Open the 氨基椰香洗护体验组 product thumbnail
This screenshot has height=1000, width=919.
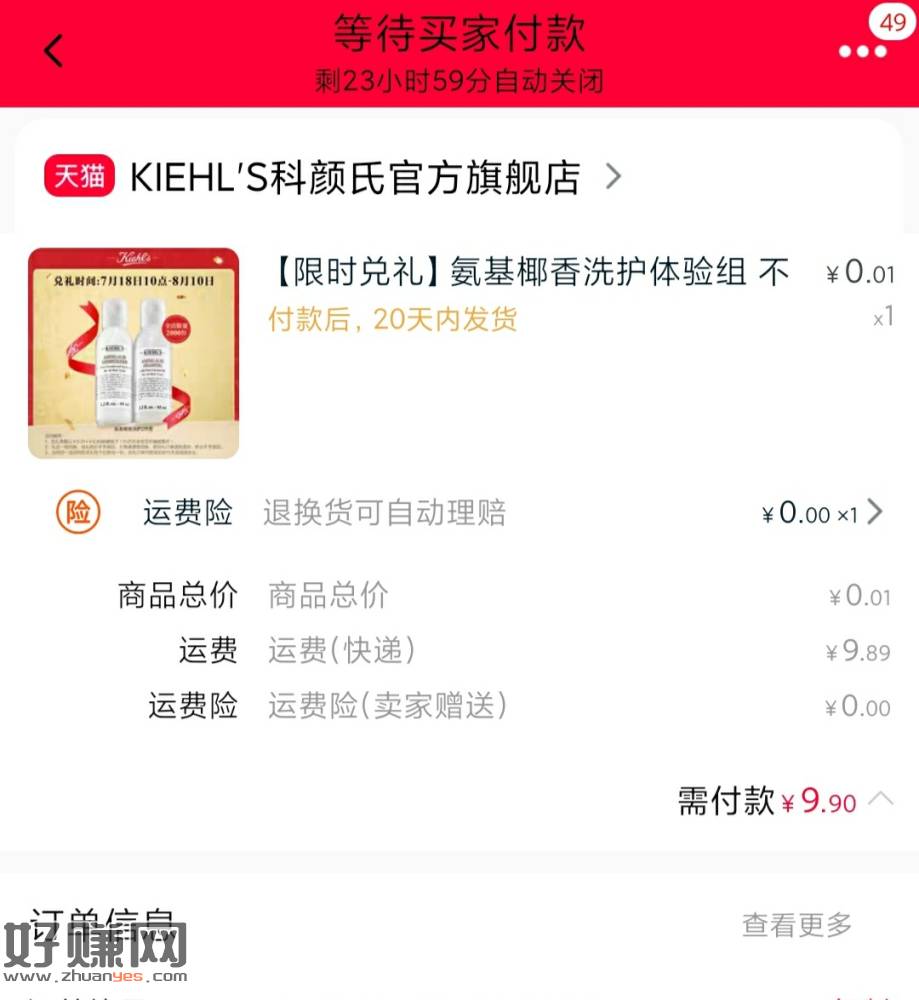(134, 353)
